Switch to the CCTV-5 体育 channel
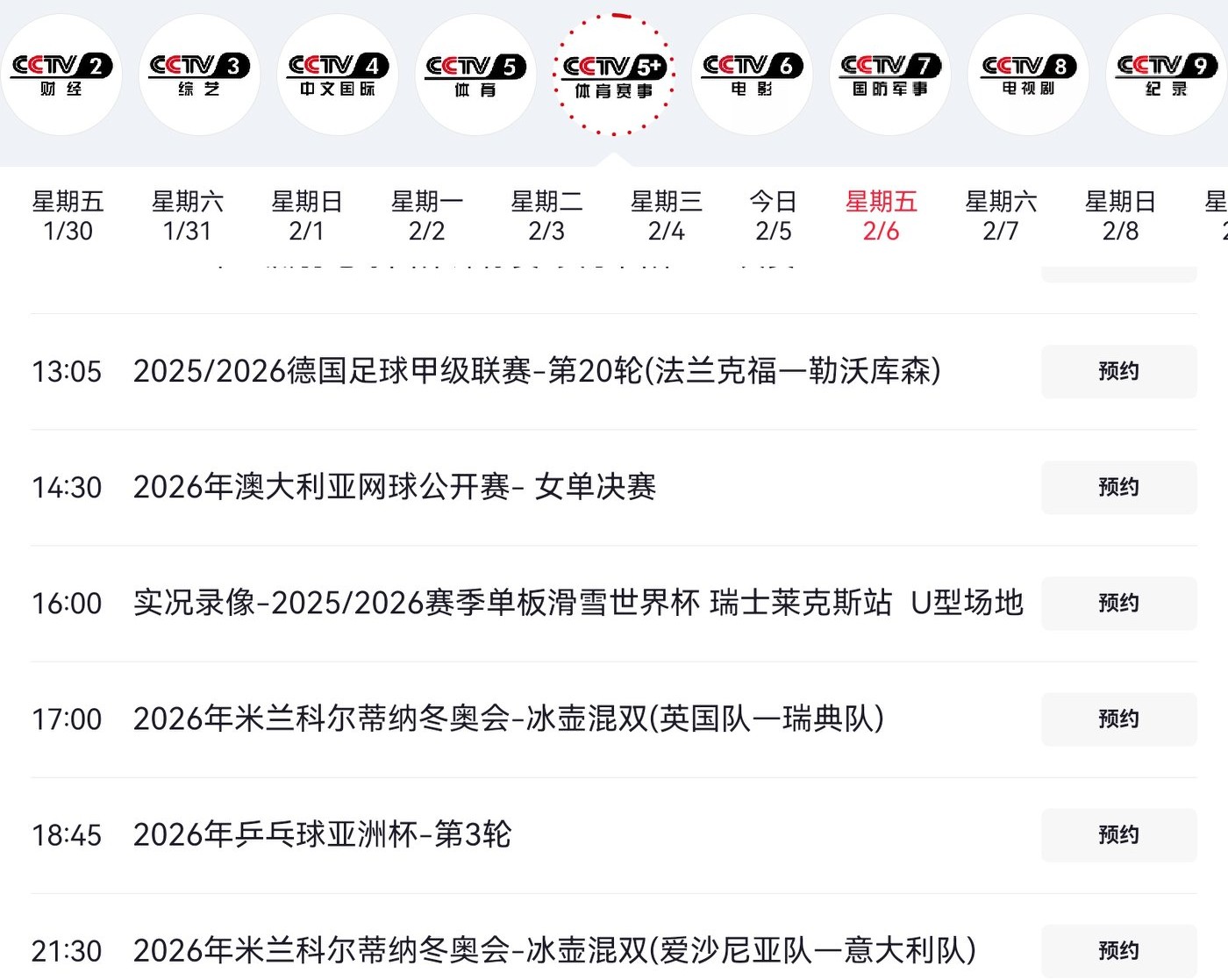 pos(475,75)
